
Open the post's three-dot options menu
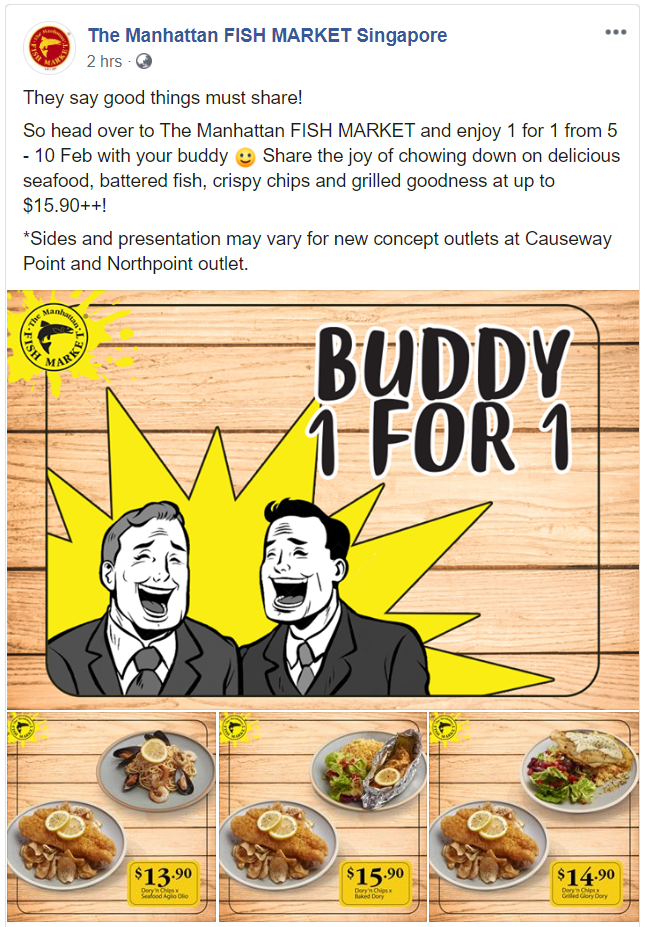pos(615,33)
